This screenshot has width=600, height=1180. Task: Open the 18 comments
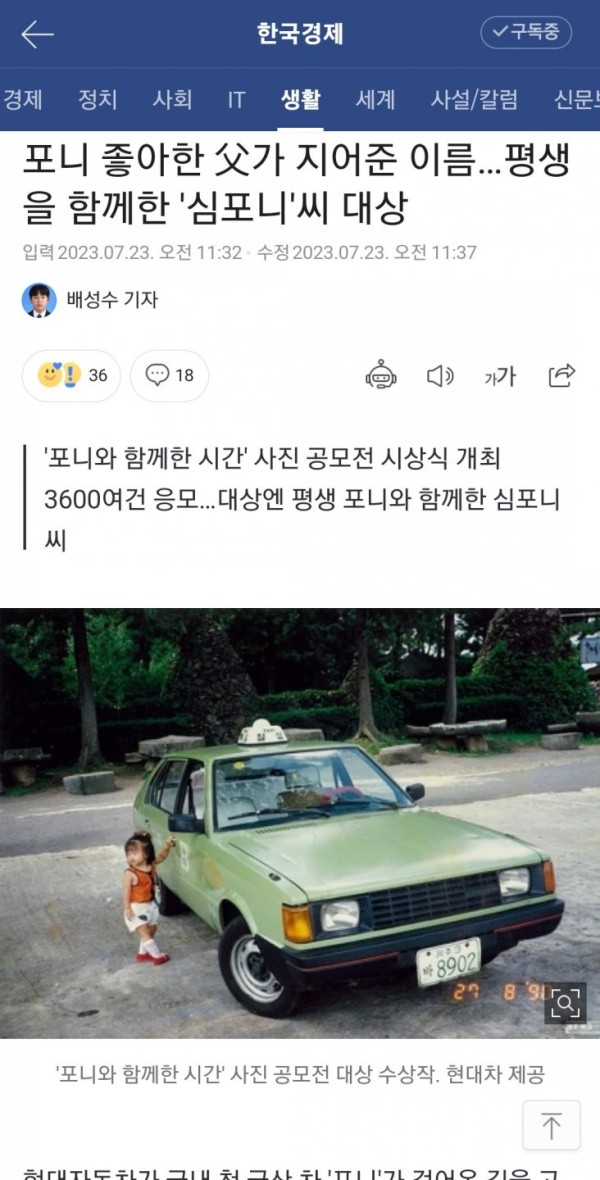(169, 376)
